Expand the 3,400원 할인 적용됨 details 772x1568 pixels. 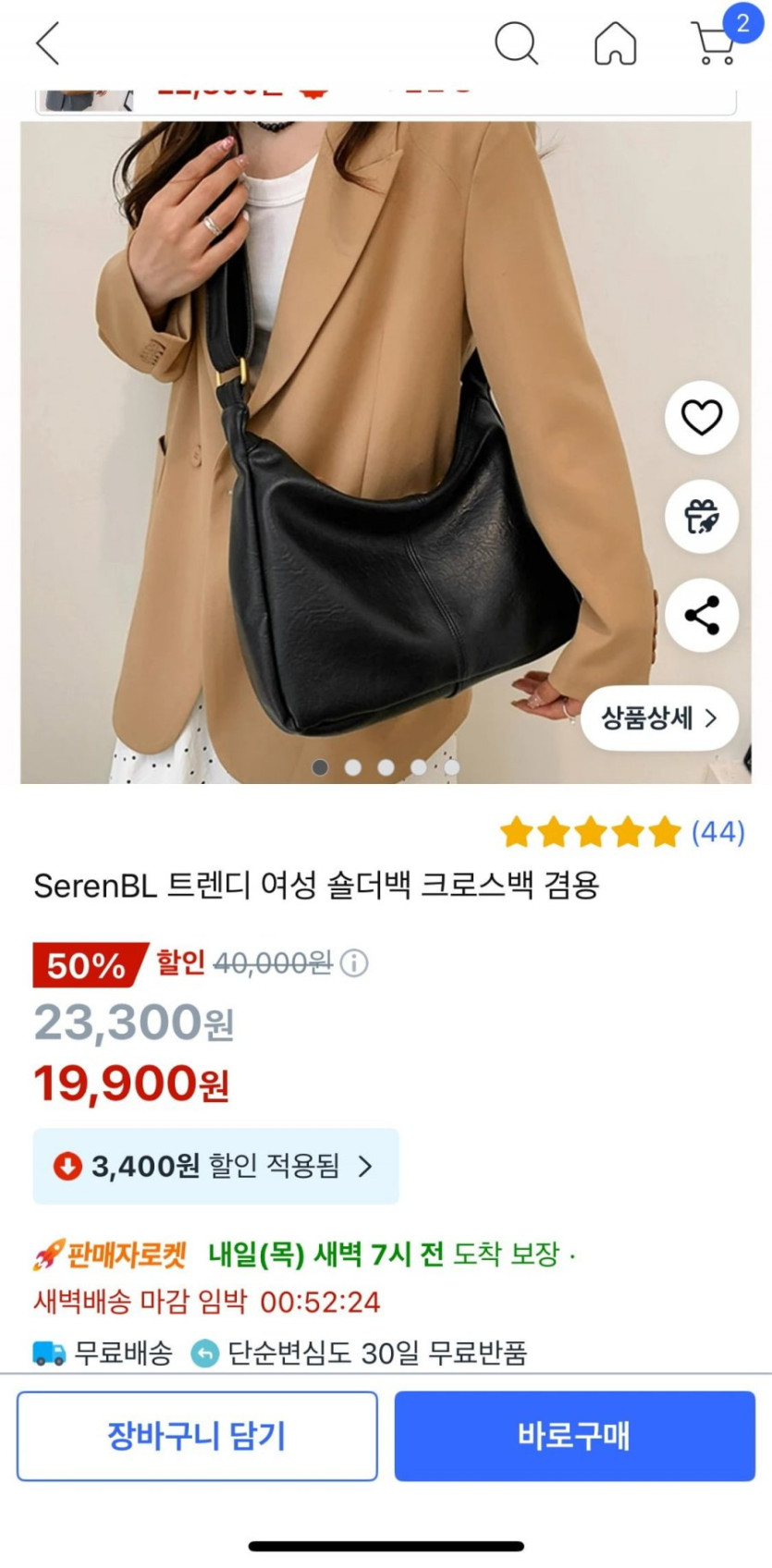(215, 1166)
